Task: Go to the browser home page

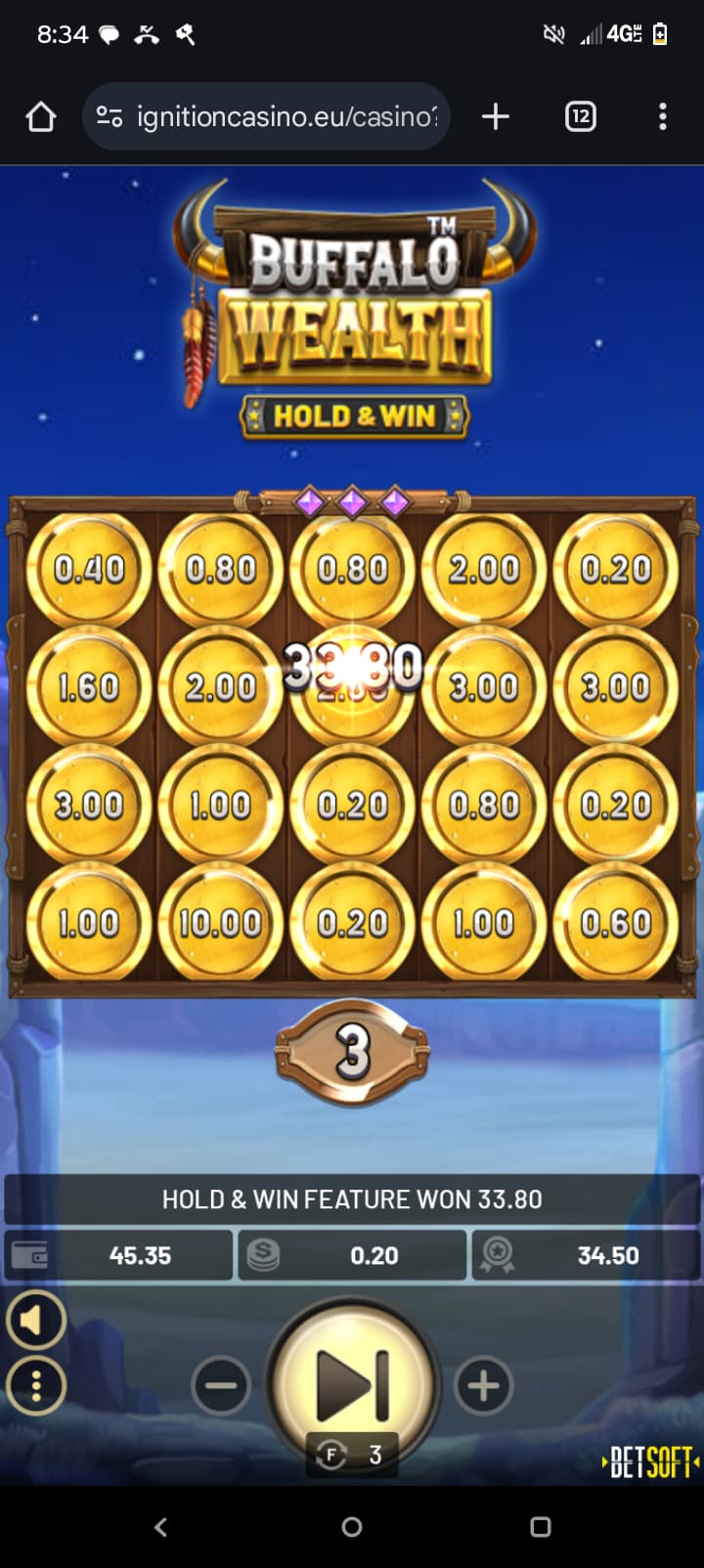Action: [x=40, y=117]
